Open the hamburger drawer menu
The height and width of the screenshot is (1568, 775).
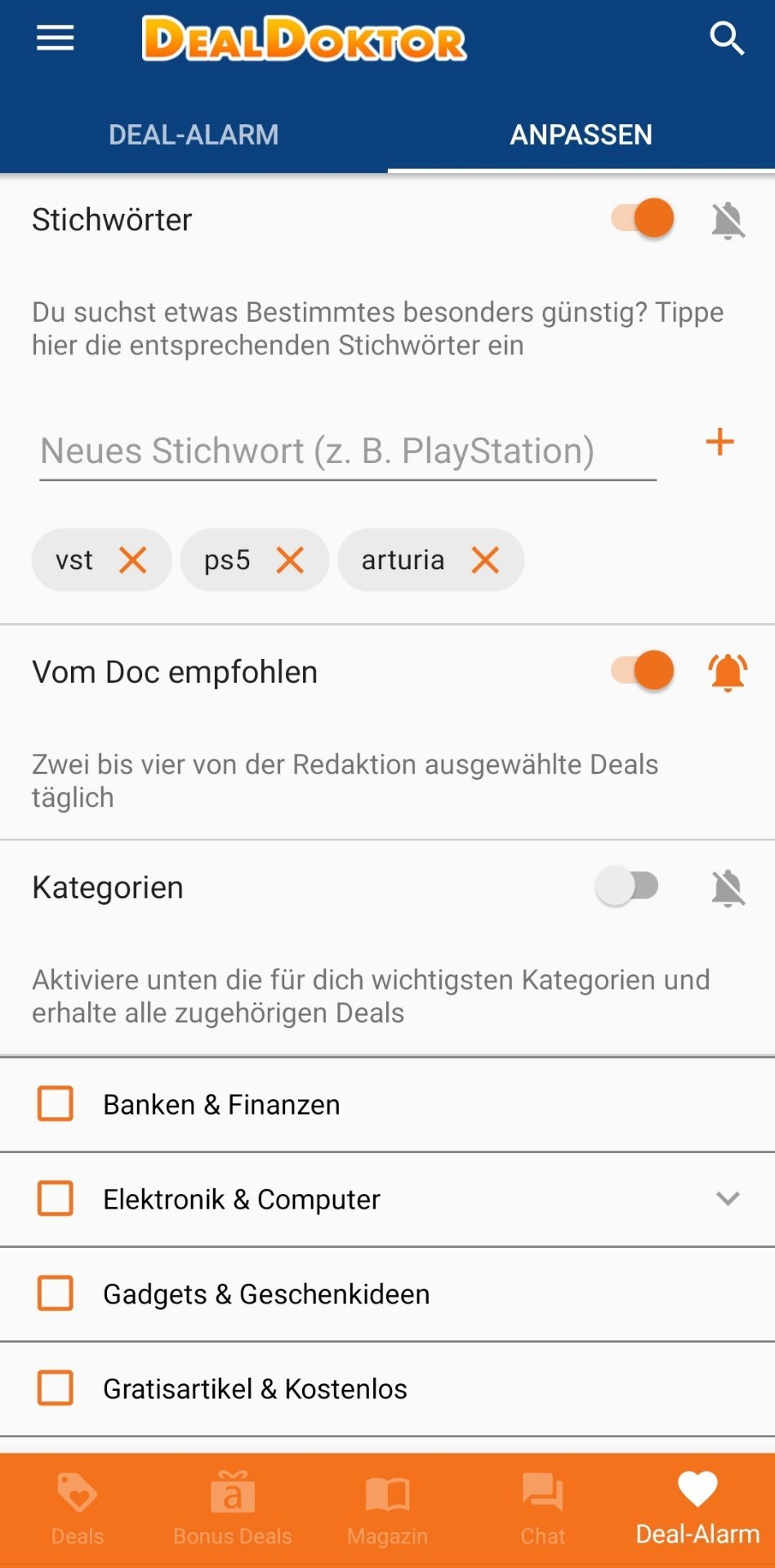56,38
